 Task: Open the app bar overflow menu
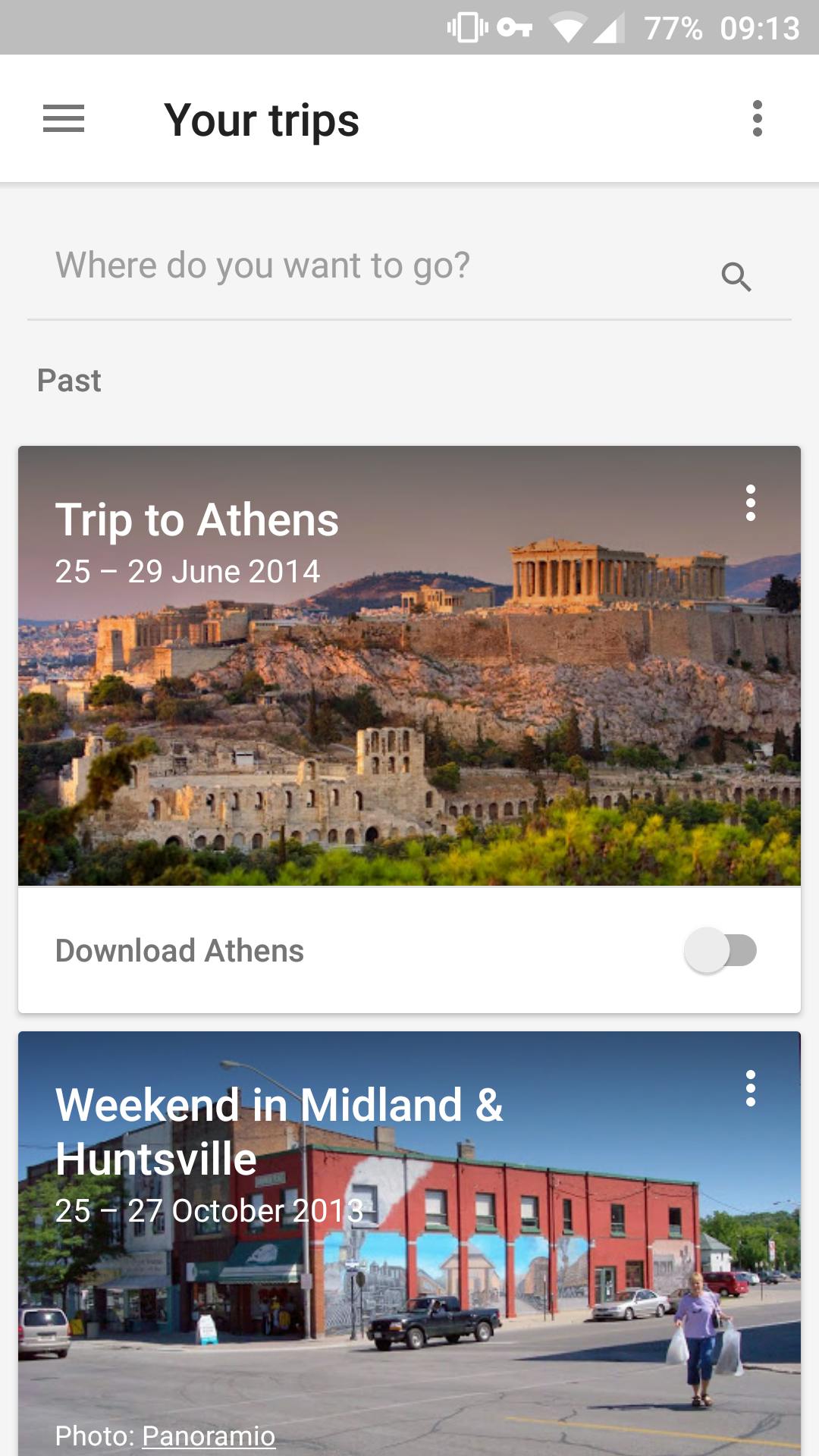(x=756, y=119)
